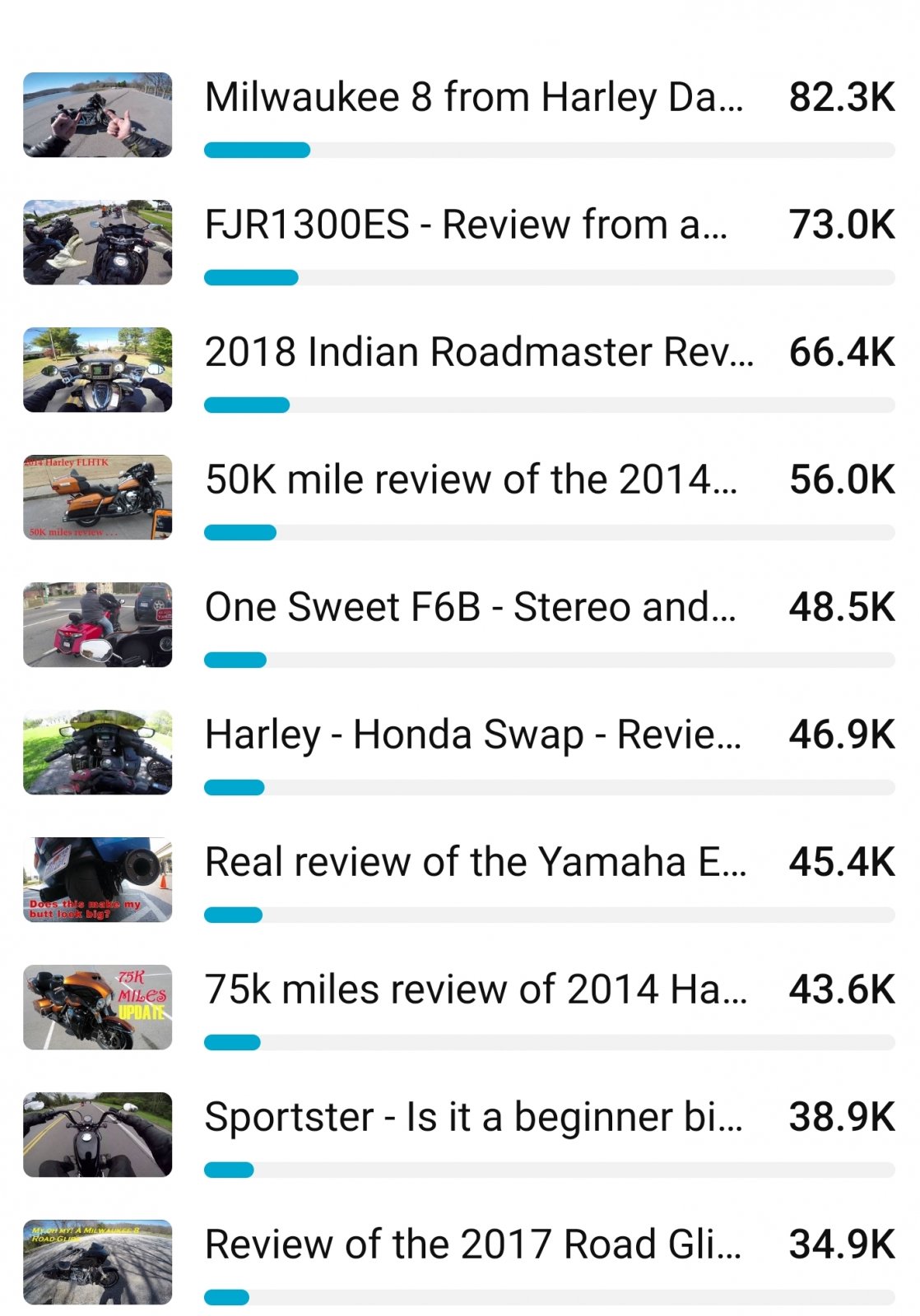
Task: View the 75k miles review of 2014
Action: [476, 990]
